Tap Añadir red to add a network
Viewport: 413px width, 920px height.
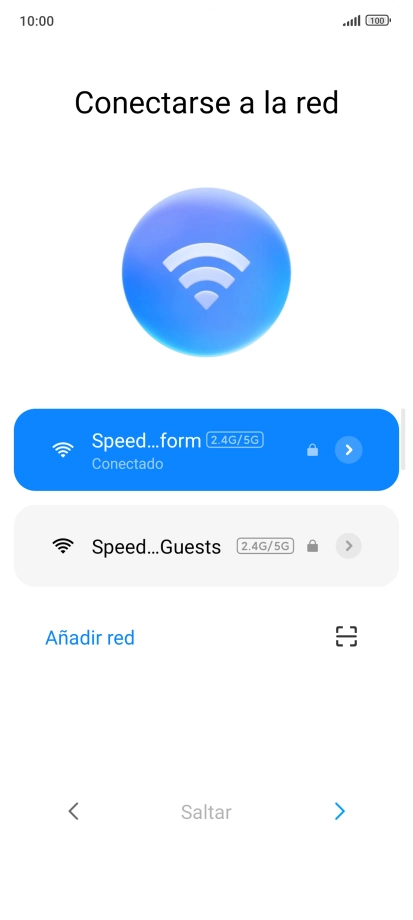pos(90,637)
